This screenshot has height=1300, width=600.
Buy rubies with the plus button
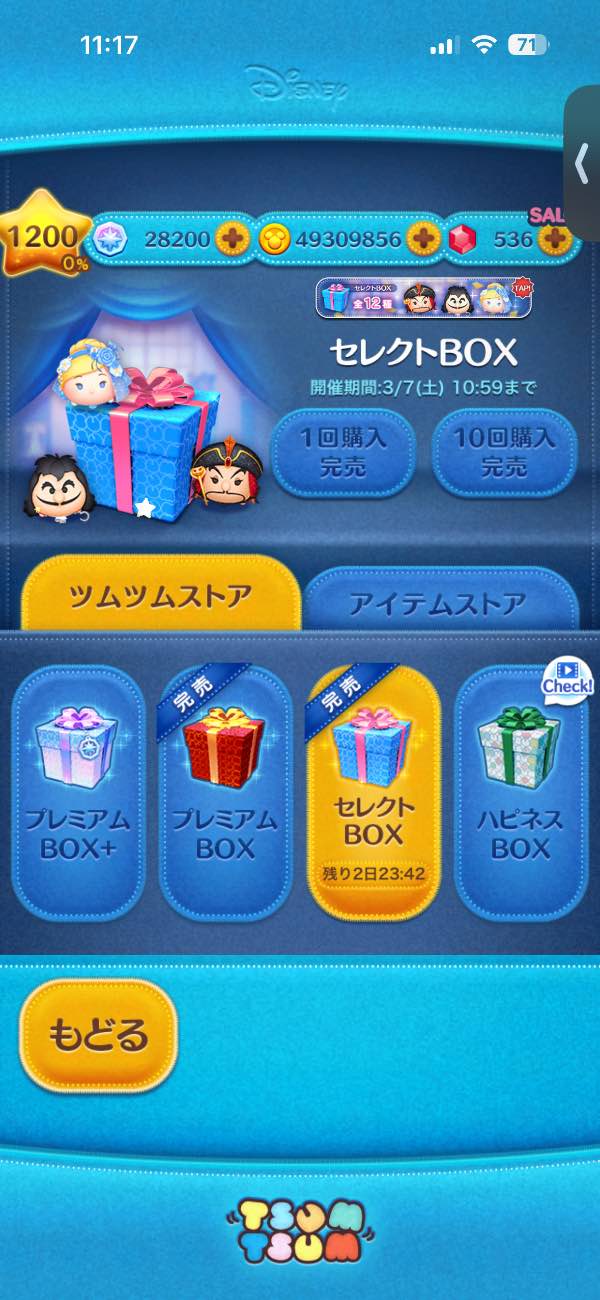click(x=554, y=239)
